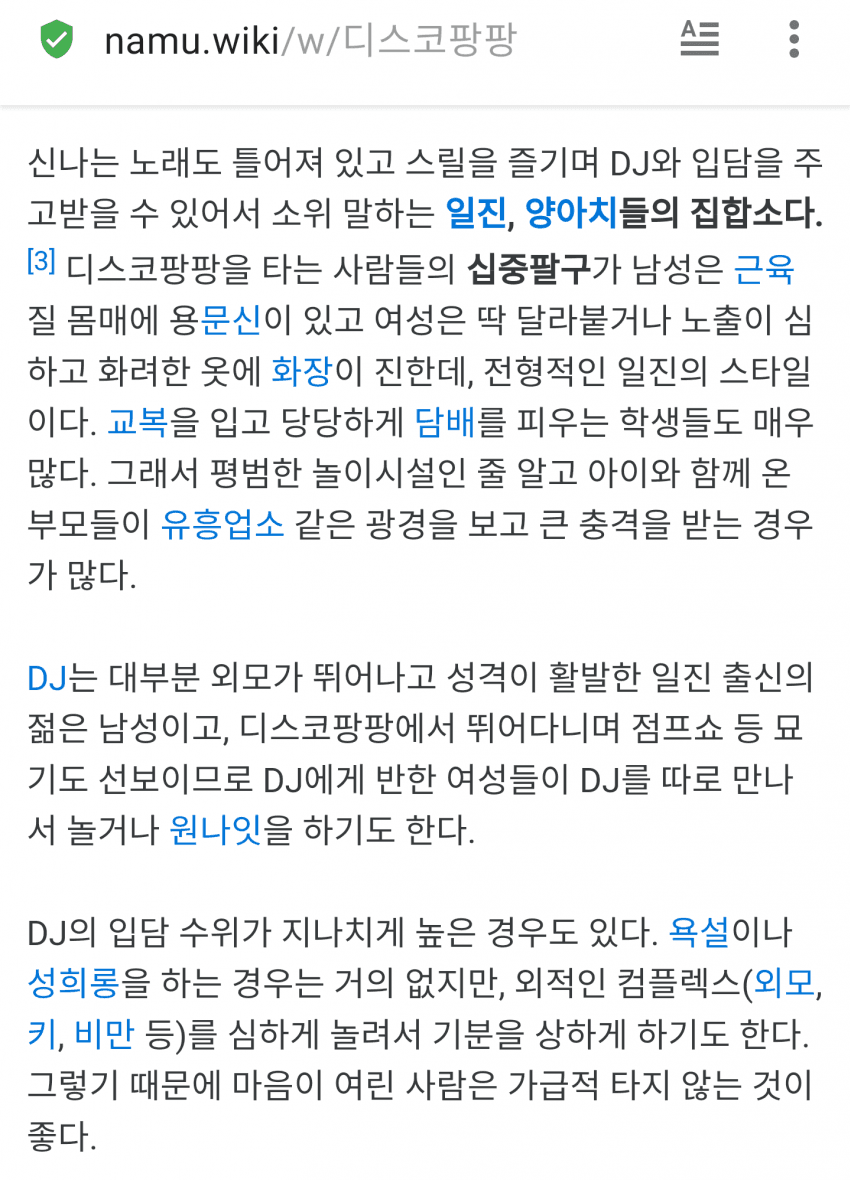
Task: Open the 욕설 link
Action: coord(698,934)
